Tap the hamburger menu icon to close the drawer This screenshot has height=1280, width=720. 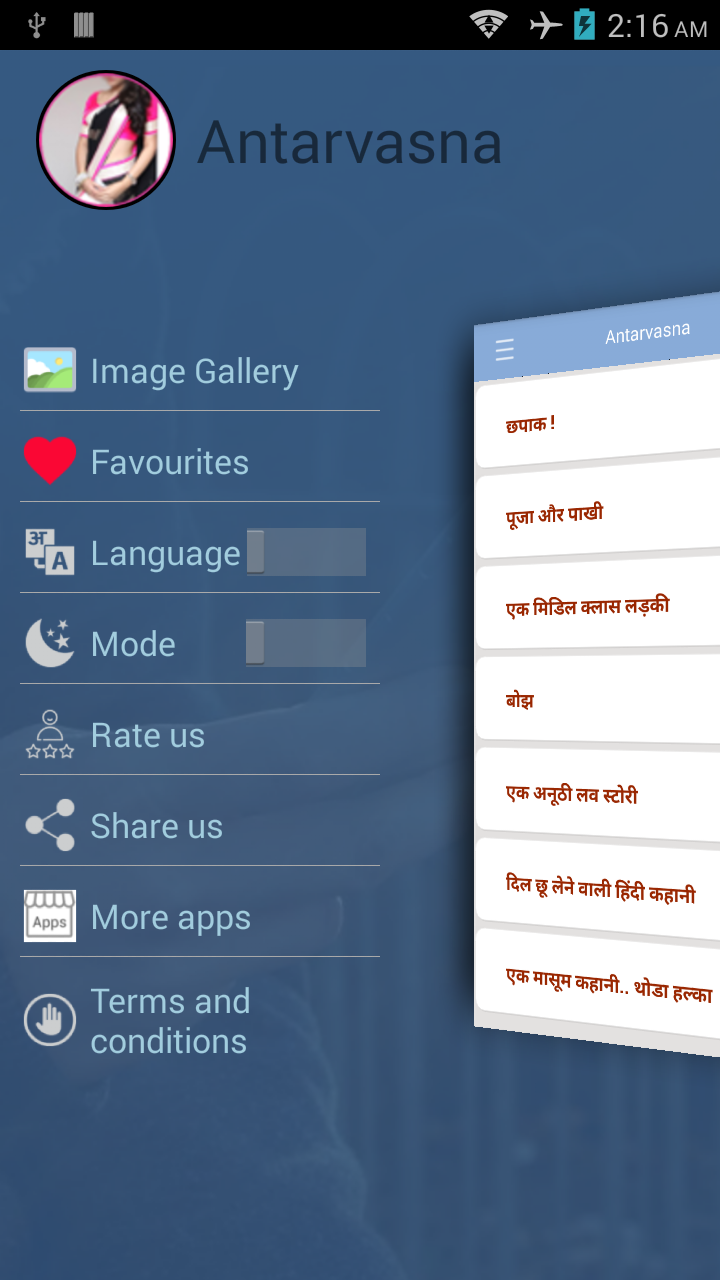505,349
